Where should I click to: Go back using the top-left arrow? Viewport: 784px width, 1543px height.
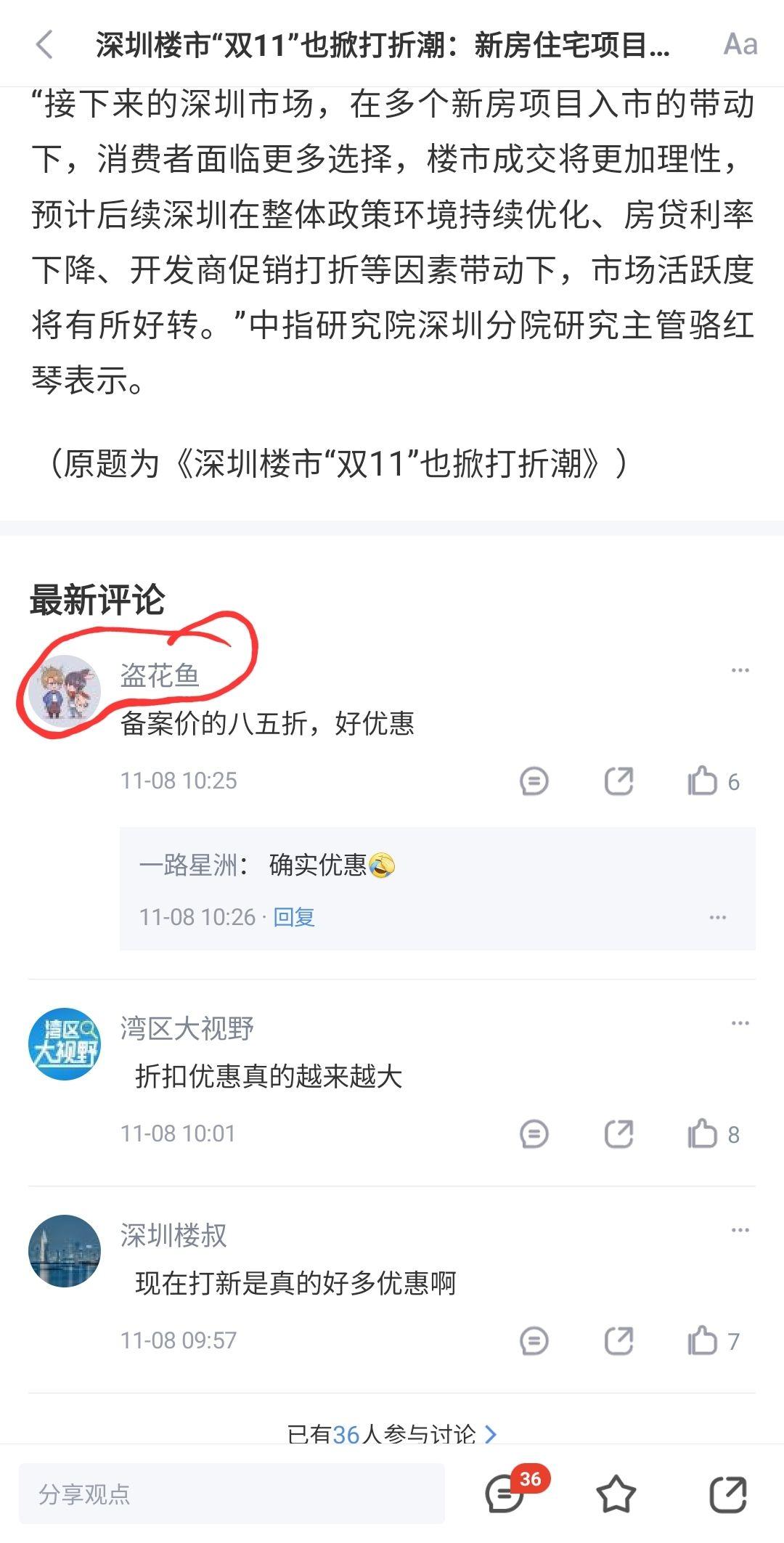(x=45, y=45)
